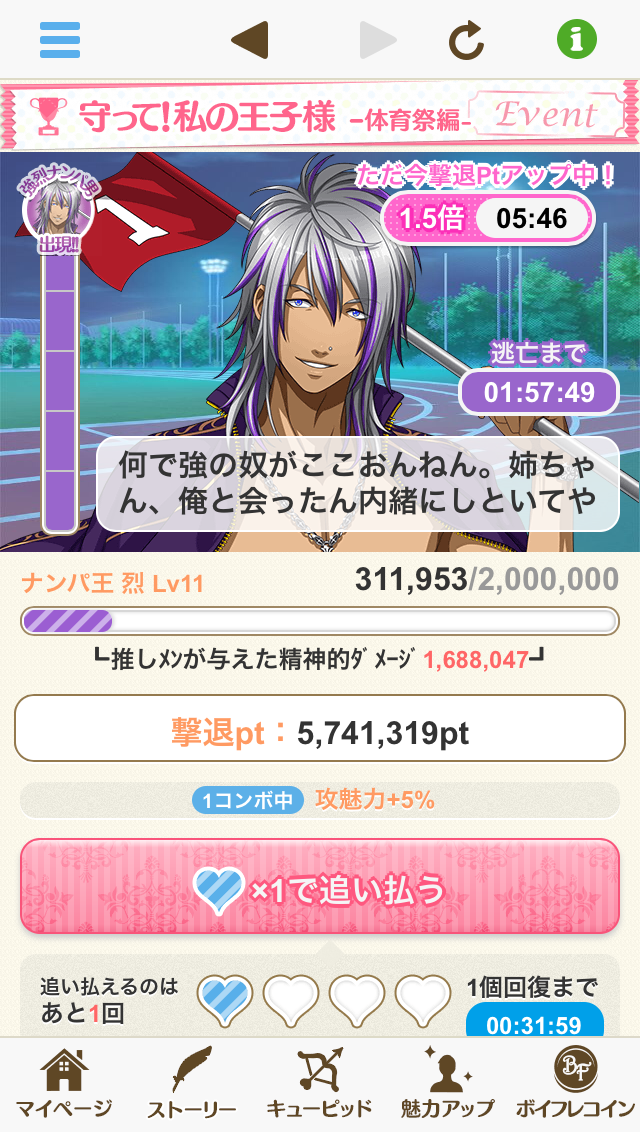Go back with the left arrow

click(249, 40)
